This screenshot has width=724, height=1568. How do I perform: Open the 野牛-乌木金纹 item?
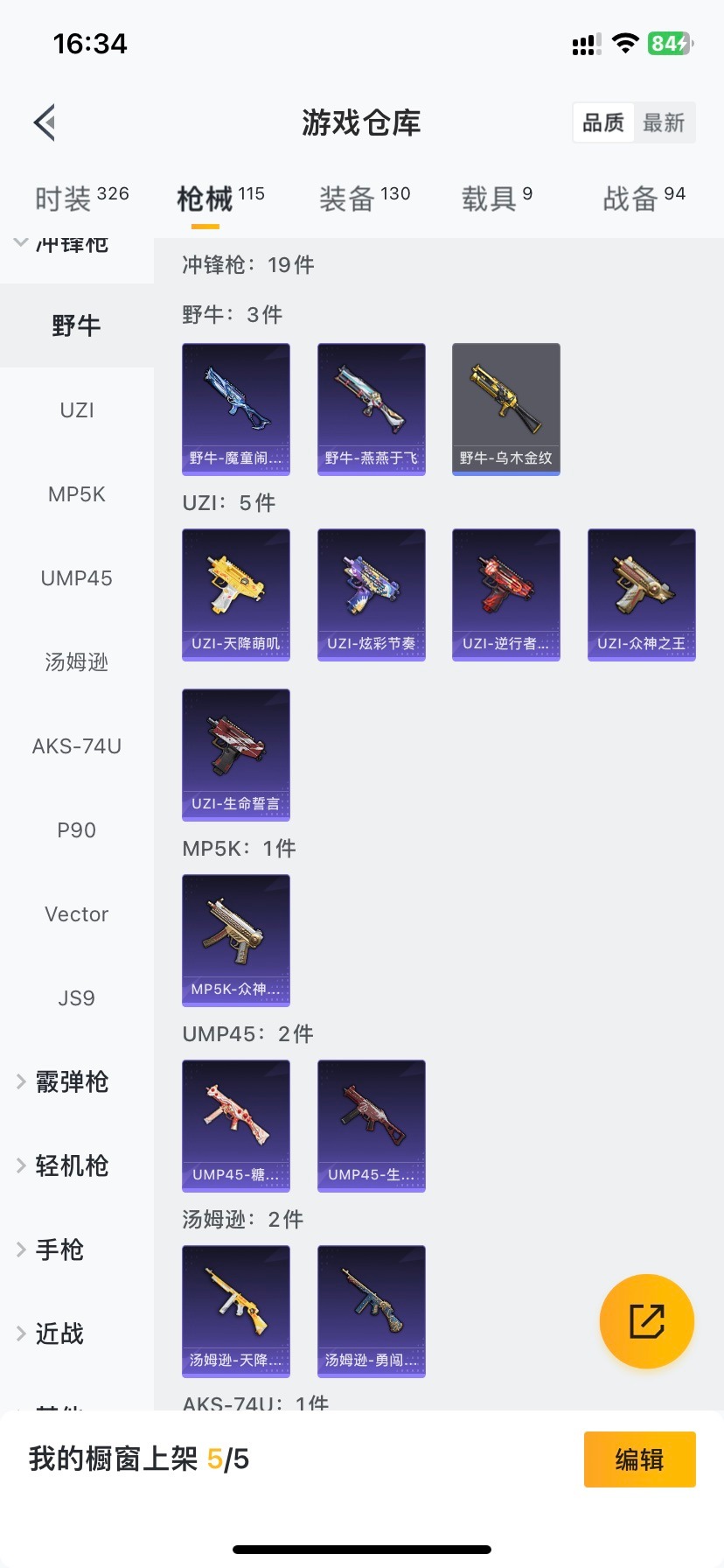click(505, 409)
